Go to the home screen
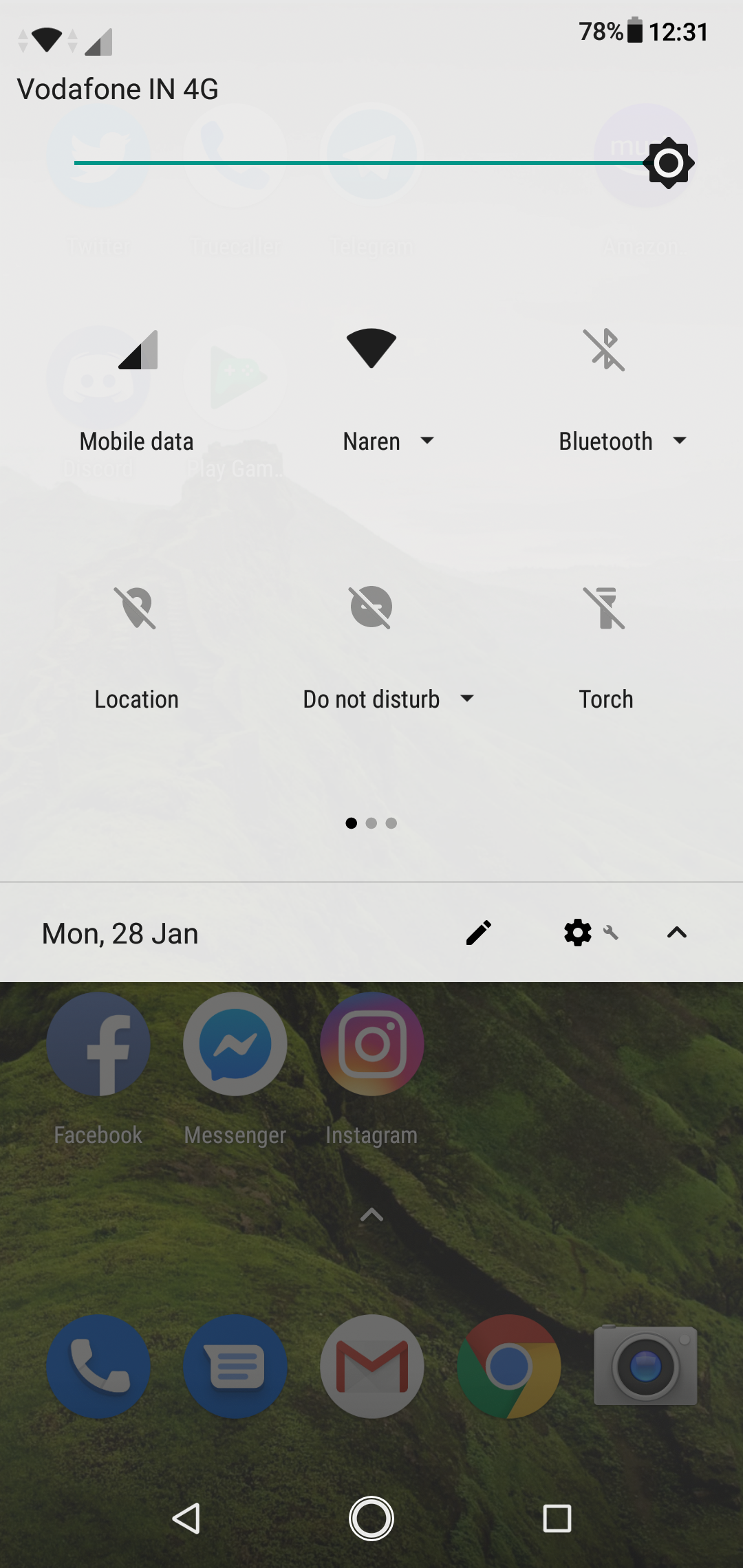This screenshot has height=1568, width=743. coord(371,1518)
